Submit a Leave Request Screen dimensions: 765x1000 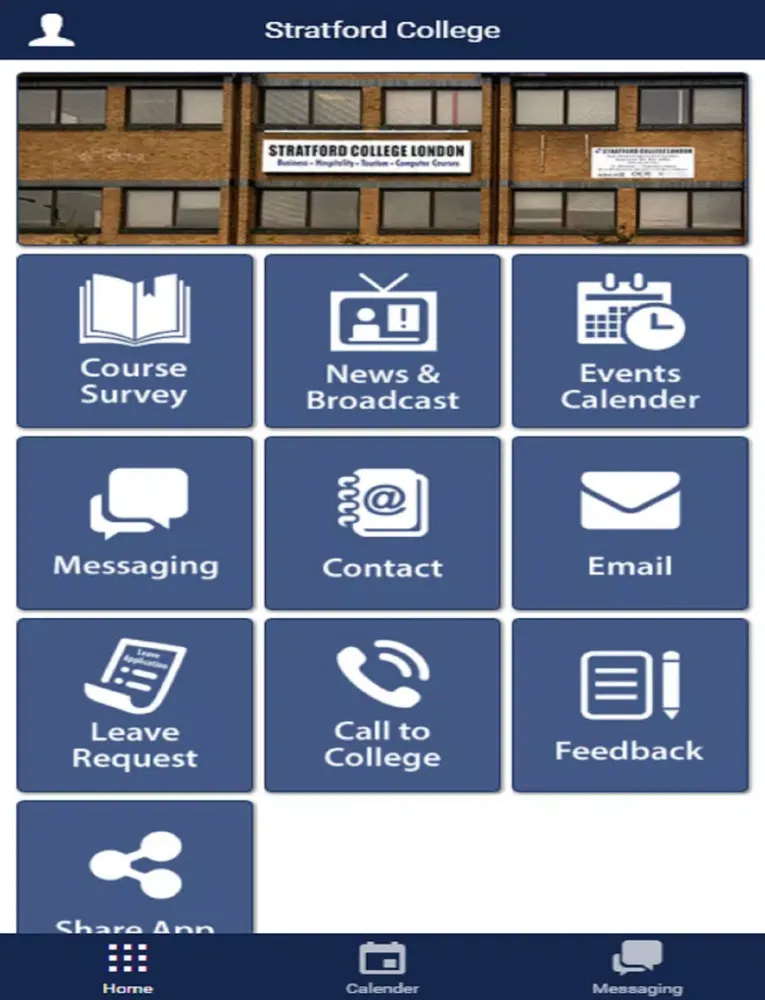(135, 705)
